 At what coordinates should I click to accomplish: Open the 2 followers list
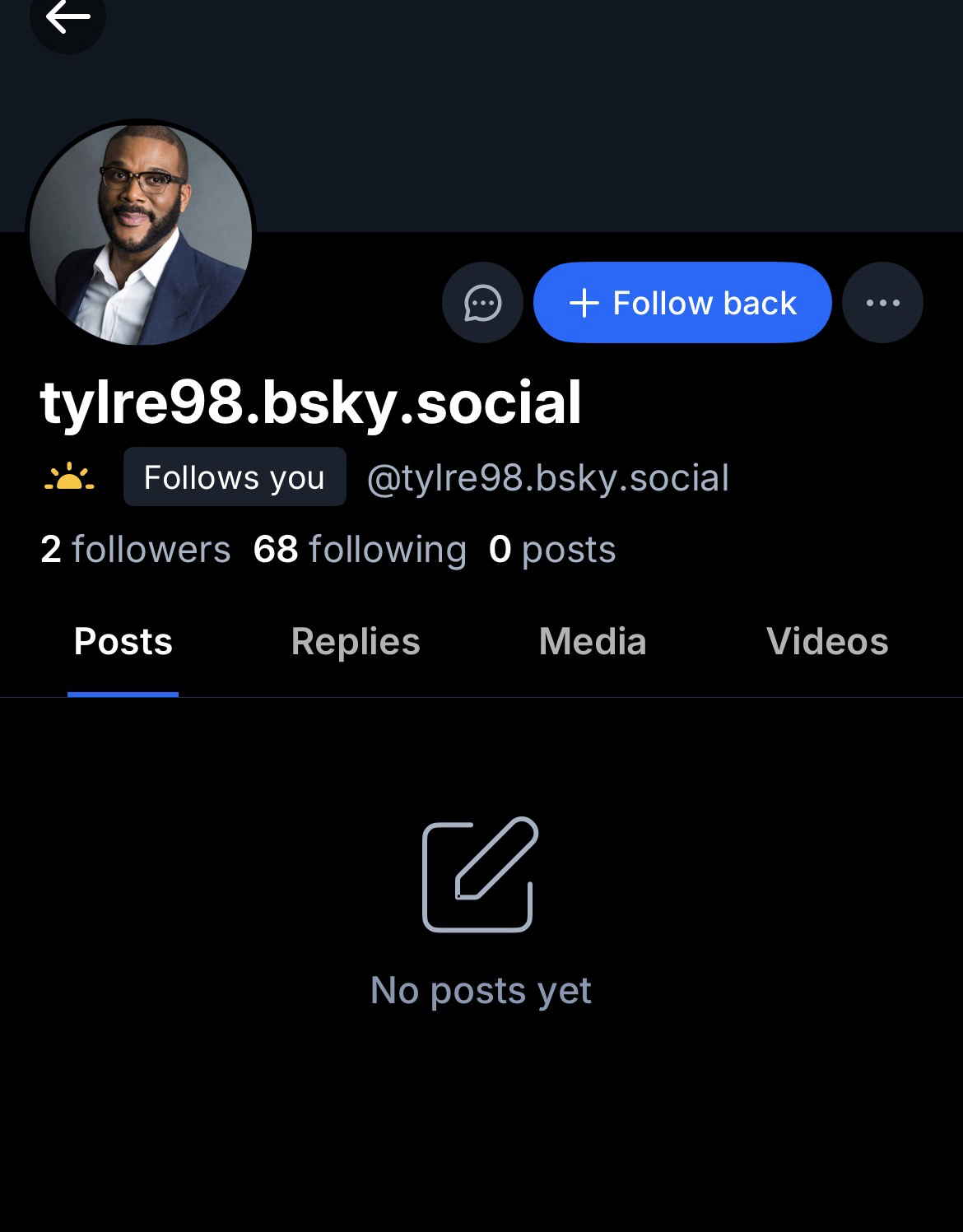click(136, 550)
